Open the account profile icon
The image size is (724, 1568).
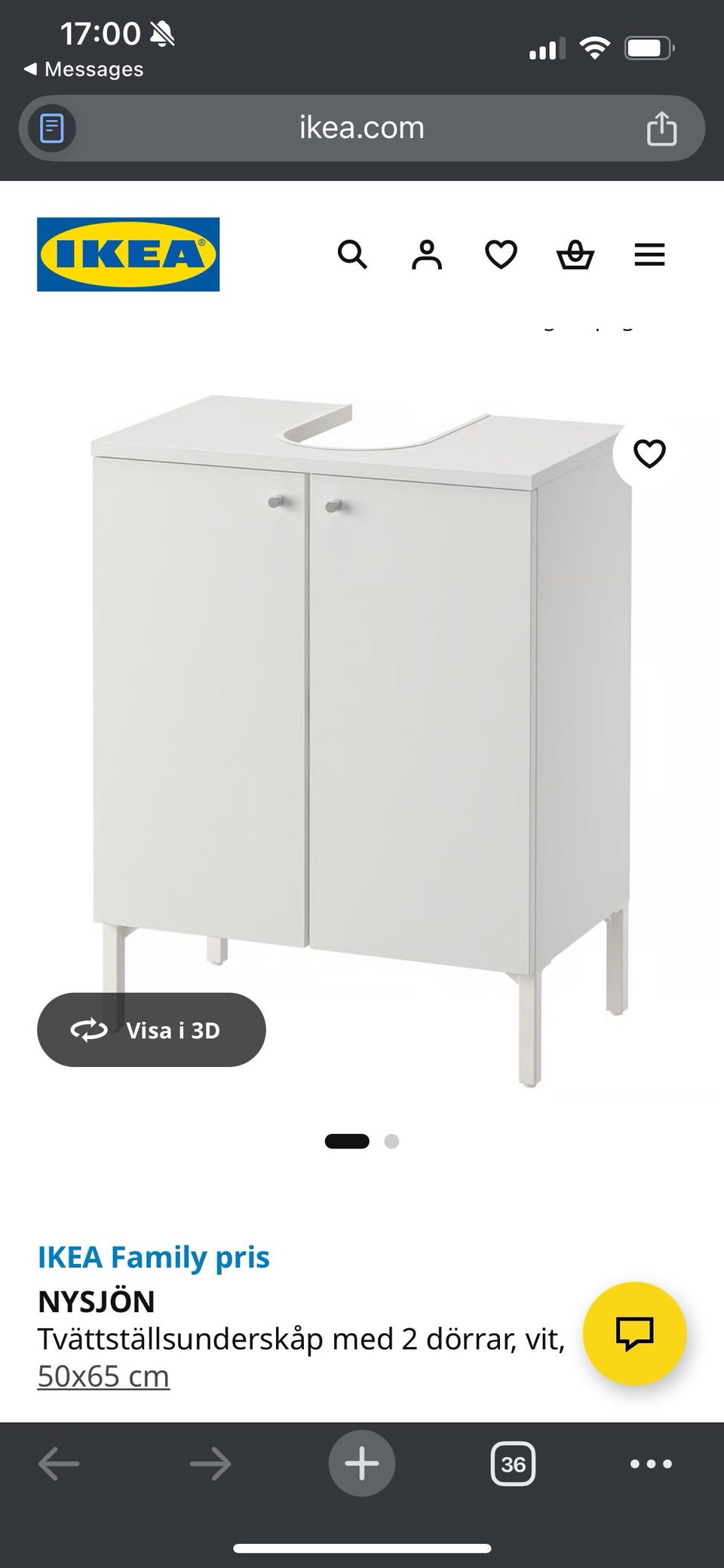pos(427,255)
